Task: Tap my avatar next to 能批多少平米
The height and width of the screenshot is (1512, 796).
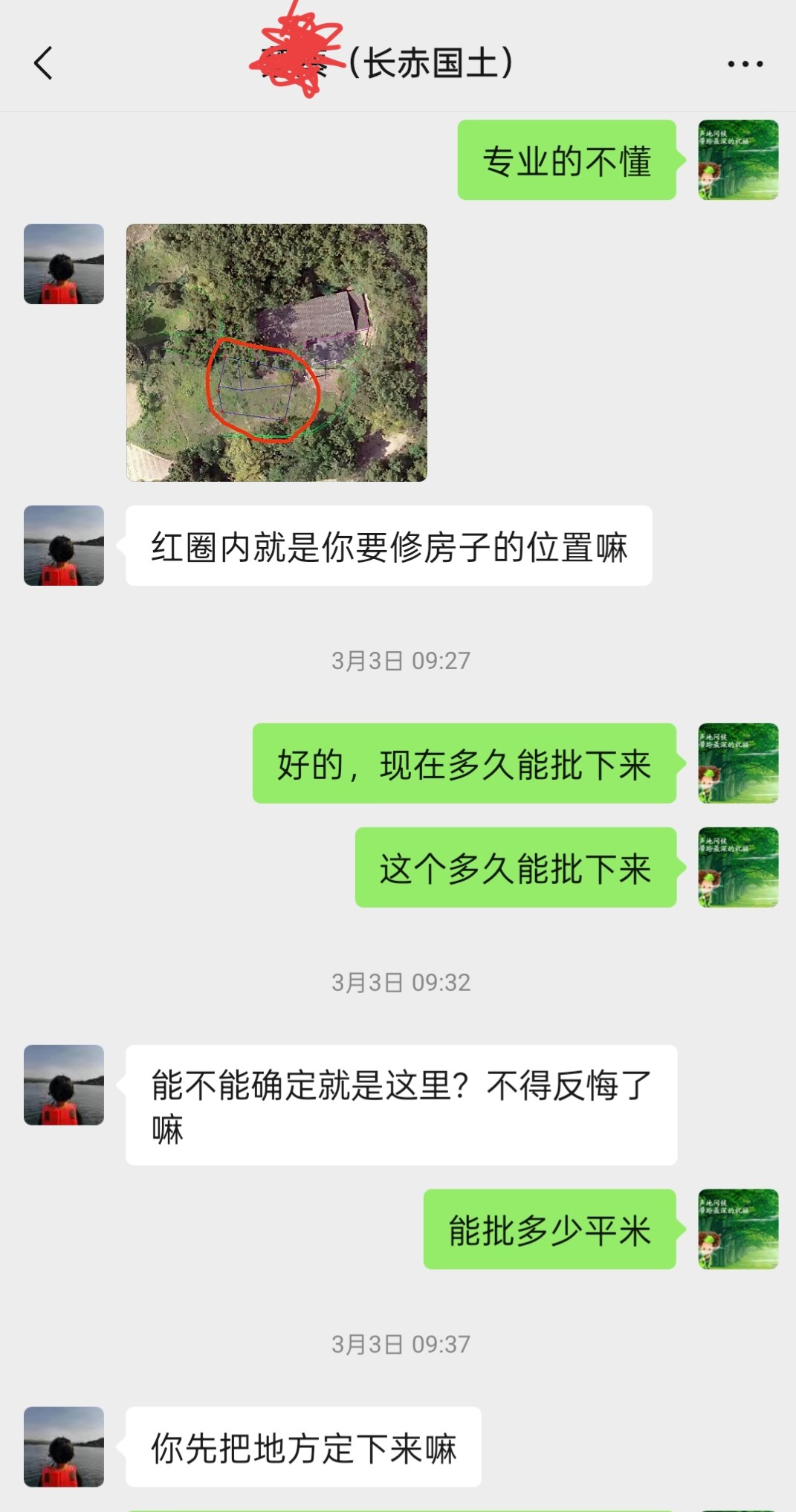Action: point(737,1229)
